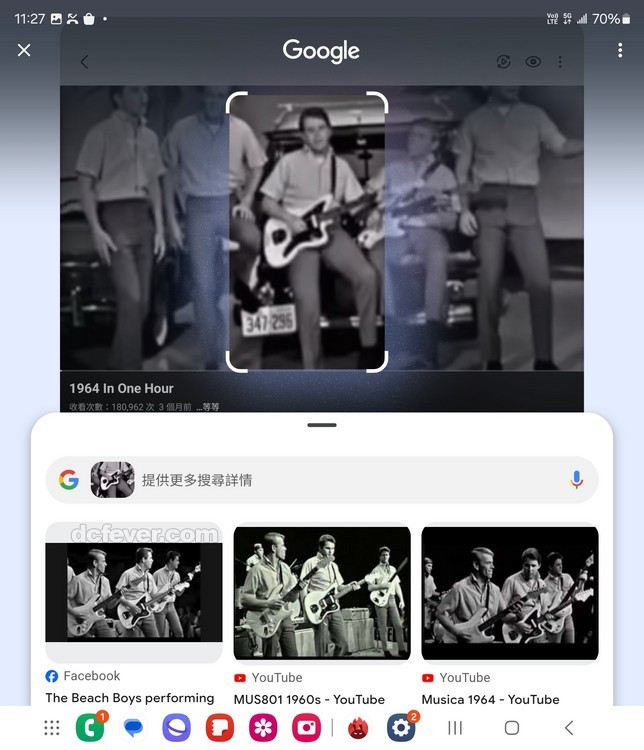
Task: Launch the pink flower gallery app
Action: (263, 728)
